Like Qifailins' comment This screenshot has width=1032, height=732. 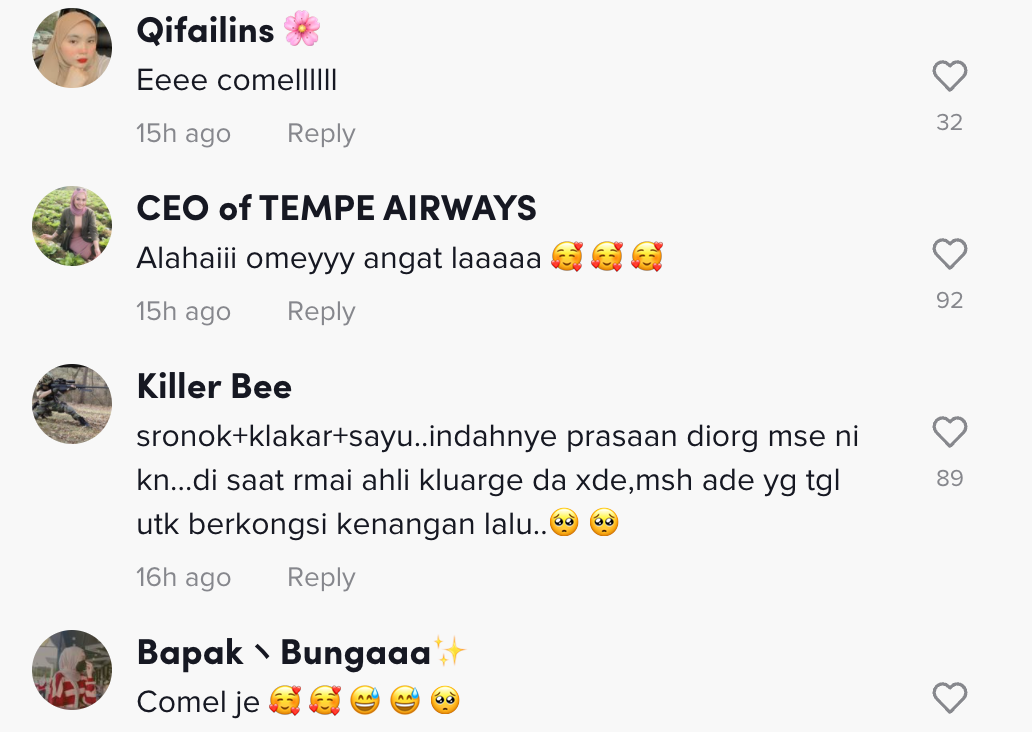coord(949,77)
